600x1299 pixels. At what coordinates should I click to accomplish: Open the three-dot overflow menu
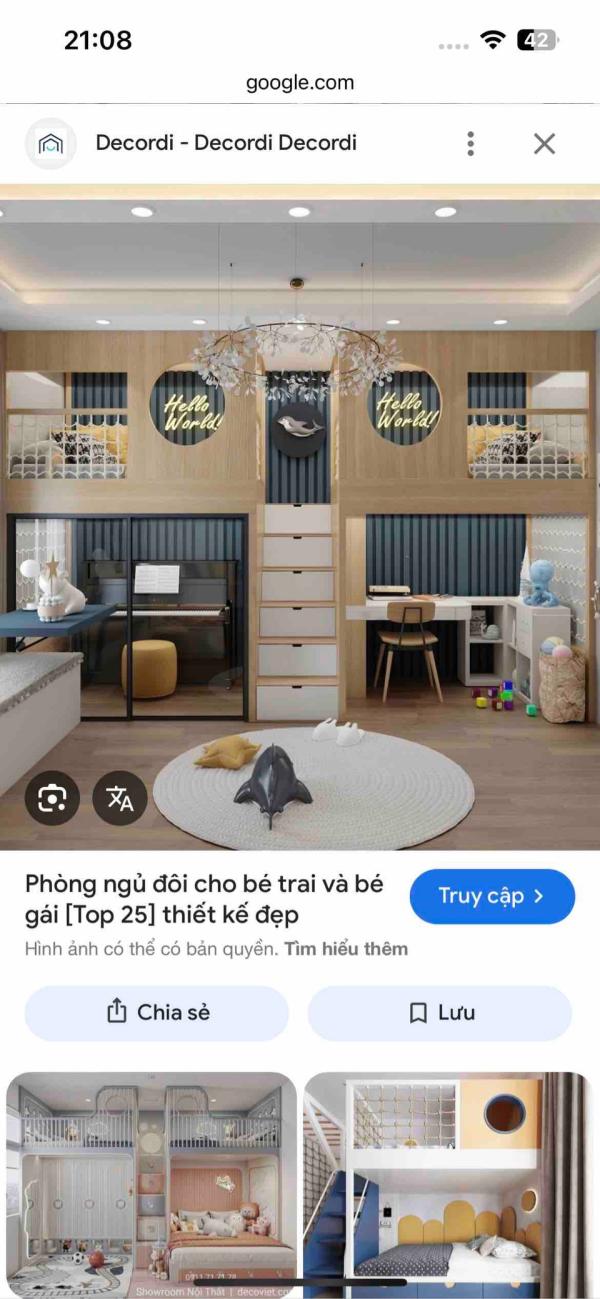[470, 143]
